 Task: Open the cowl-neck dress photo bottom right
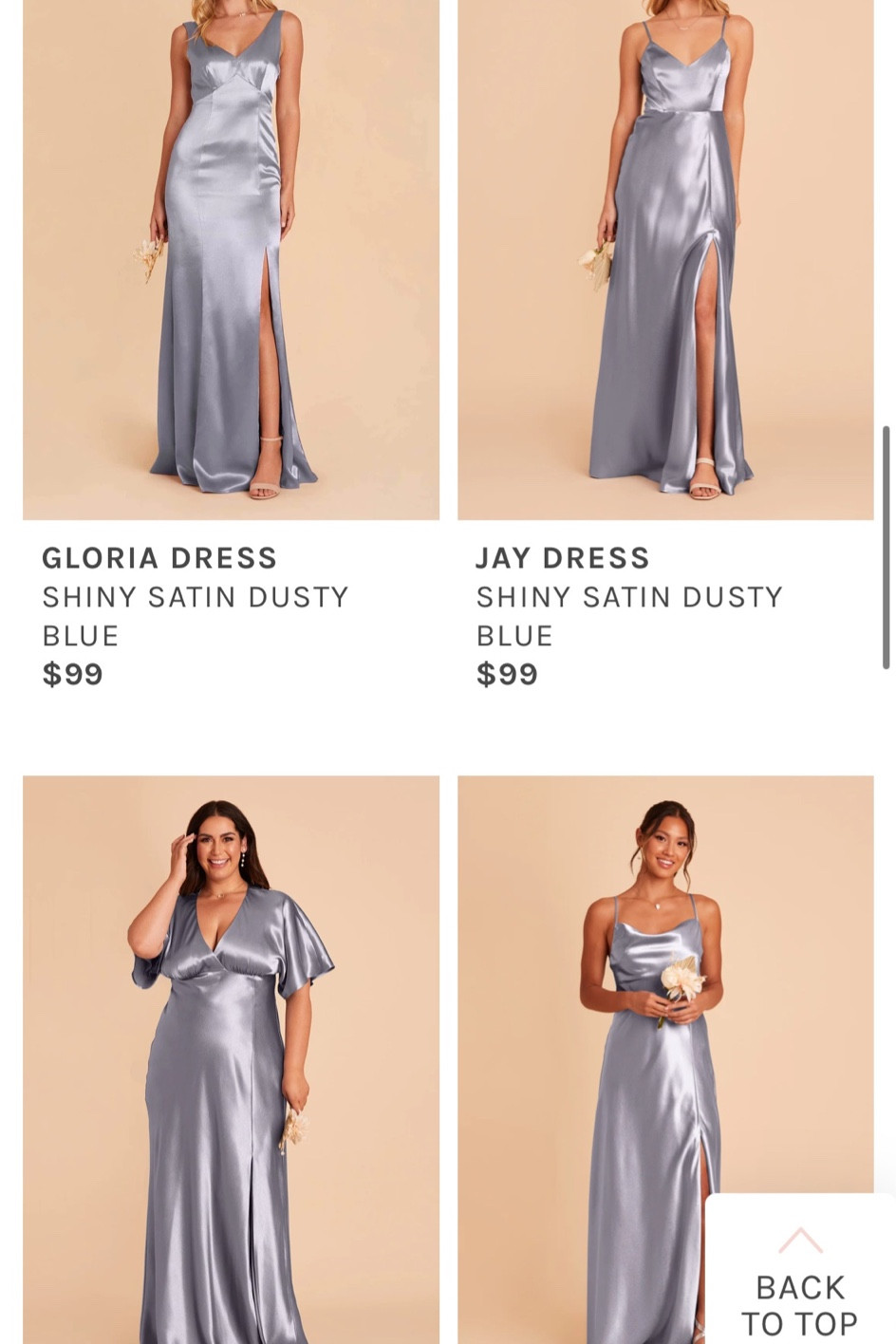pos(664,1058)
